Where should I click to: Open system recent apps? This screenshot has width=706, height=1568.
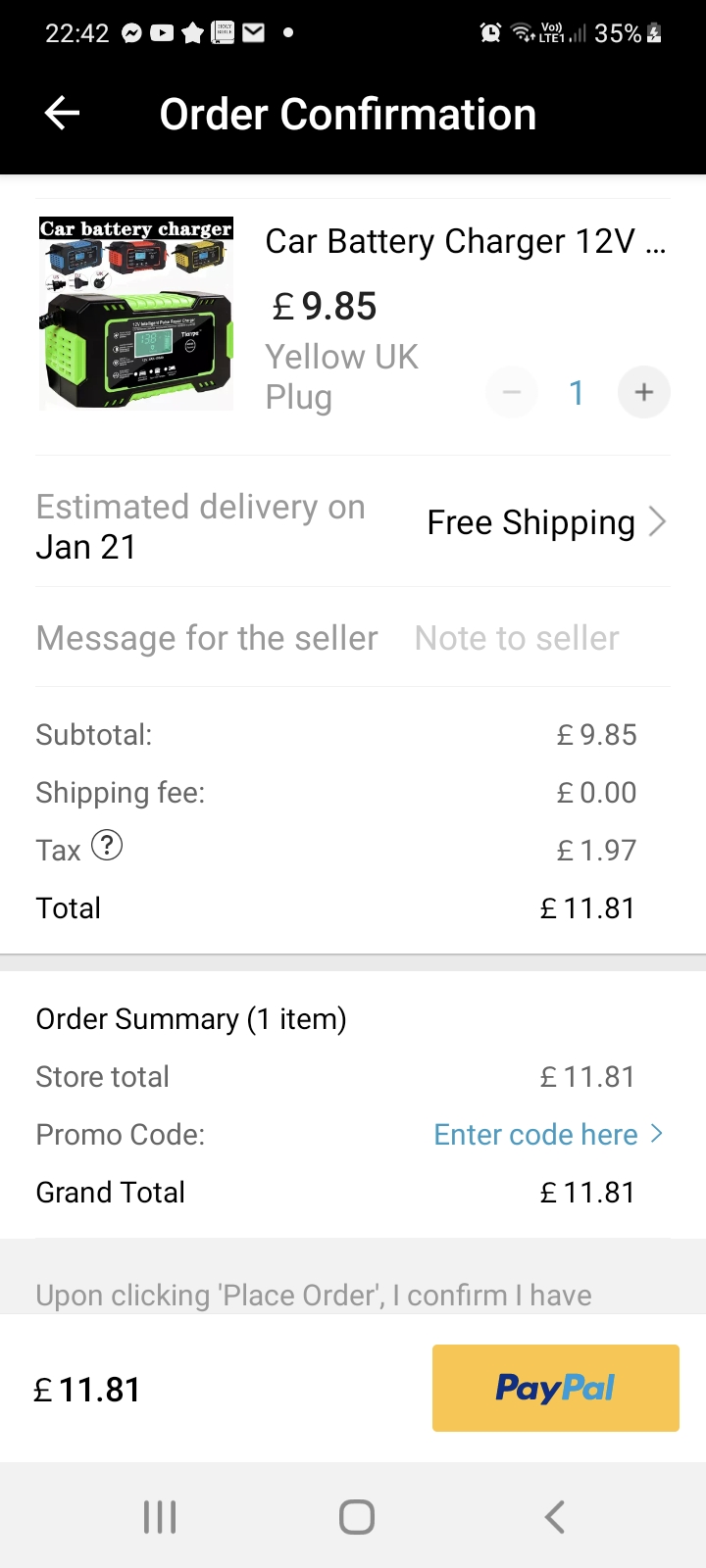pos(160,1516)
